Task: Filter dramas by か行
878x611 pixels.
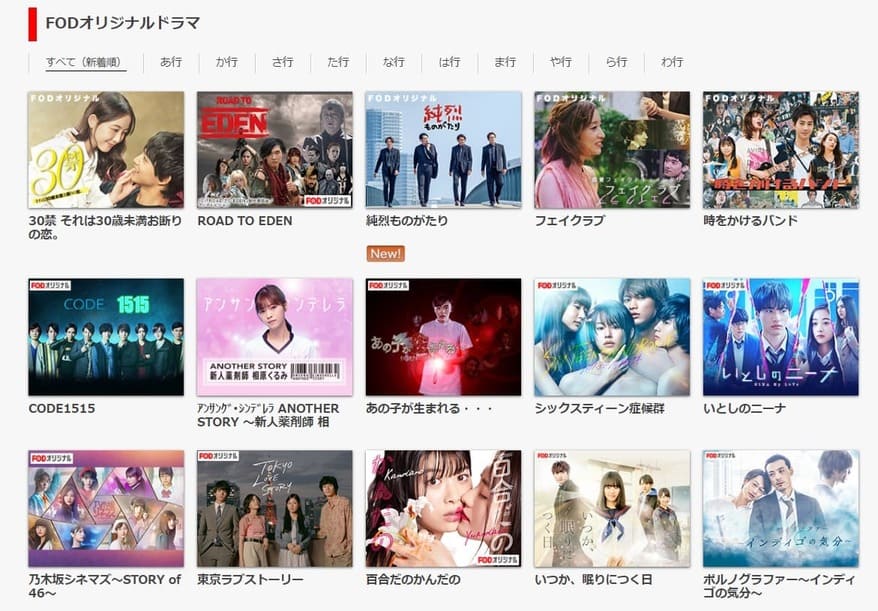Action: [227, 62]
